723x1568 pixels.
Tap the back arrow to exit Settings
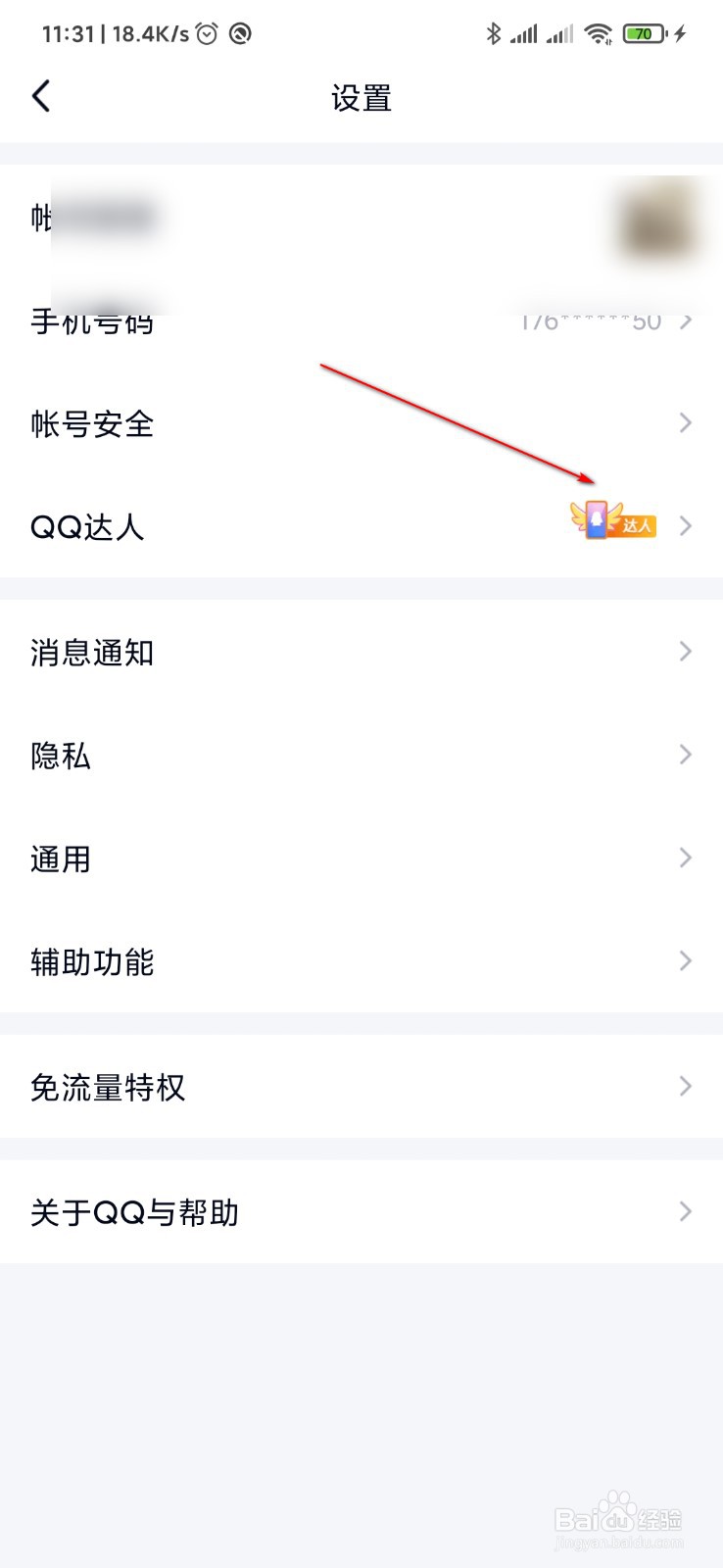pos(41,96)
